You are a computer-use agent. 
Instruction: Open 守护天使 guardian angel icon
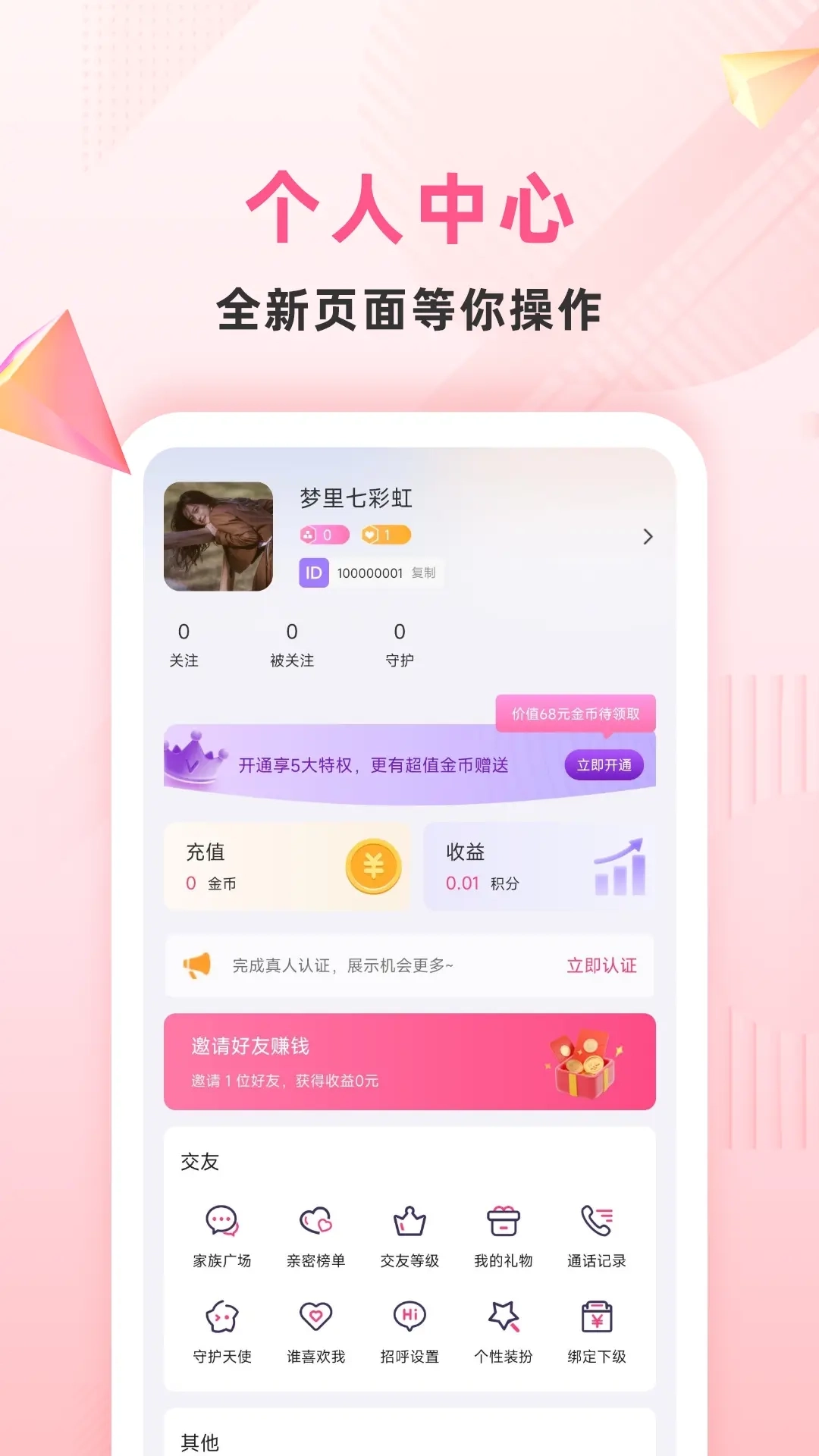224,1319
